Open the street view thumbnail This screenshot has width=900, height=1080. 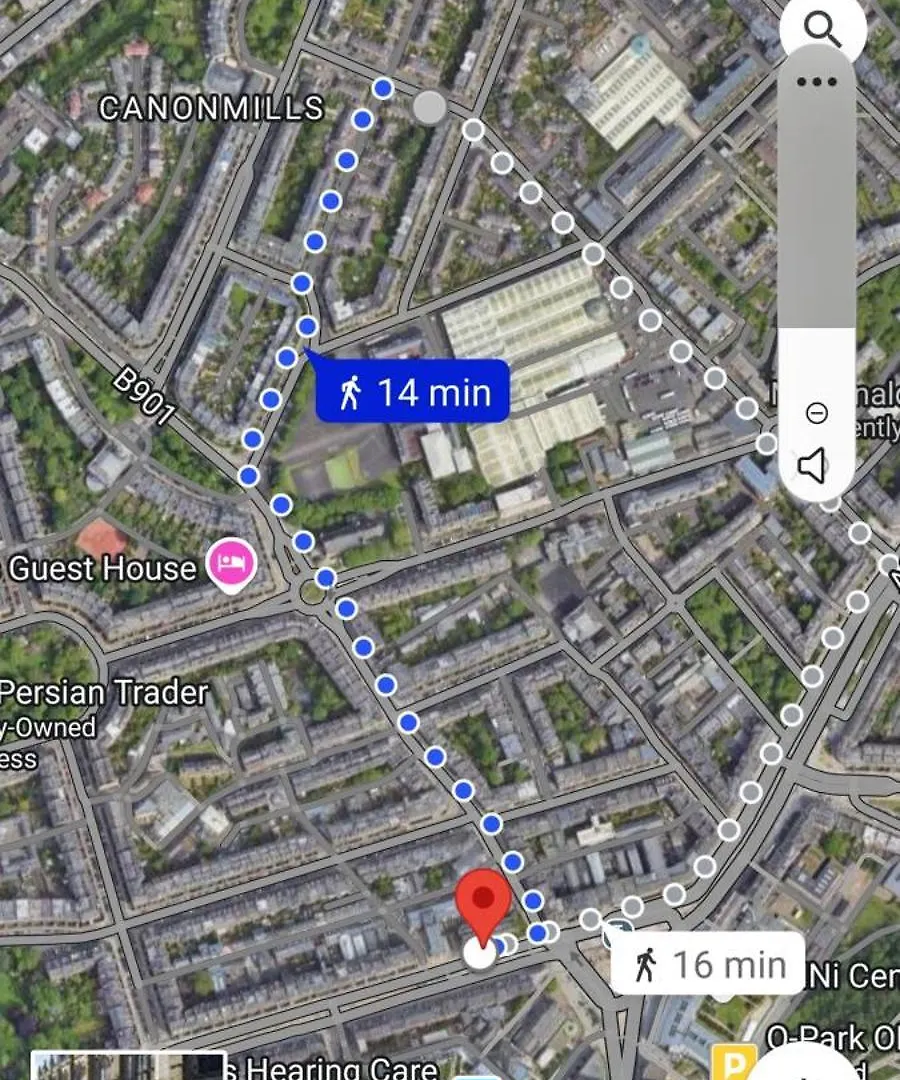coord(127,1066)
